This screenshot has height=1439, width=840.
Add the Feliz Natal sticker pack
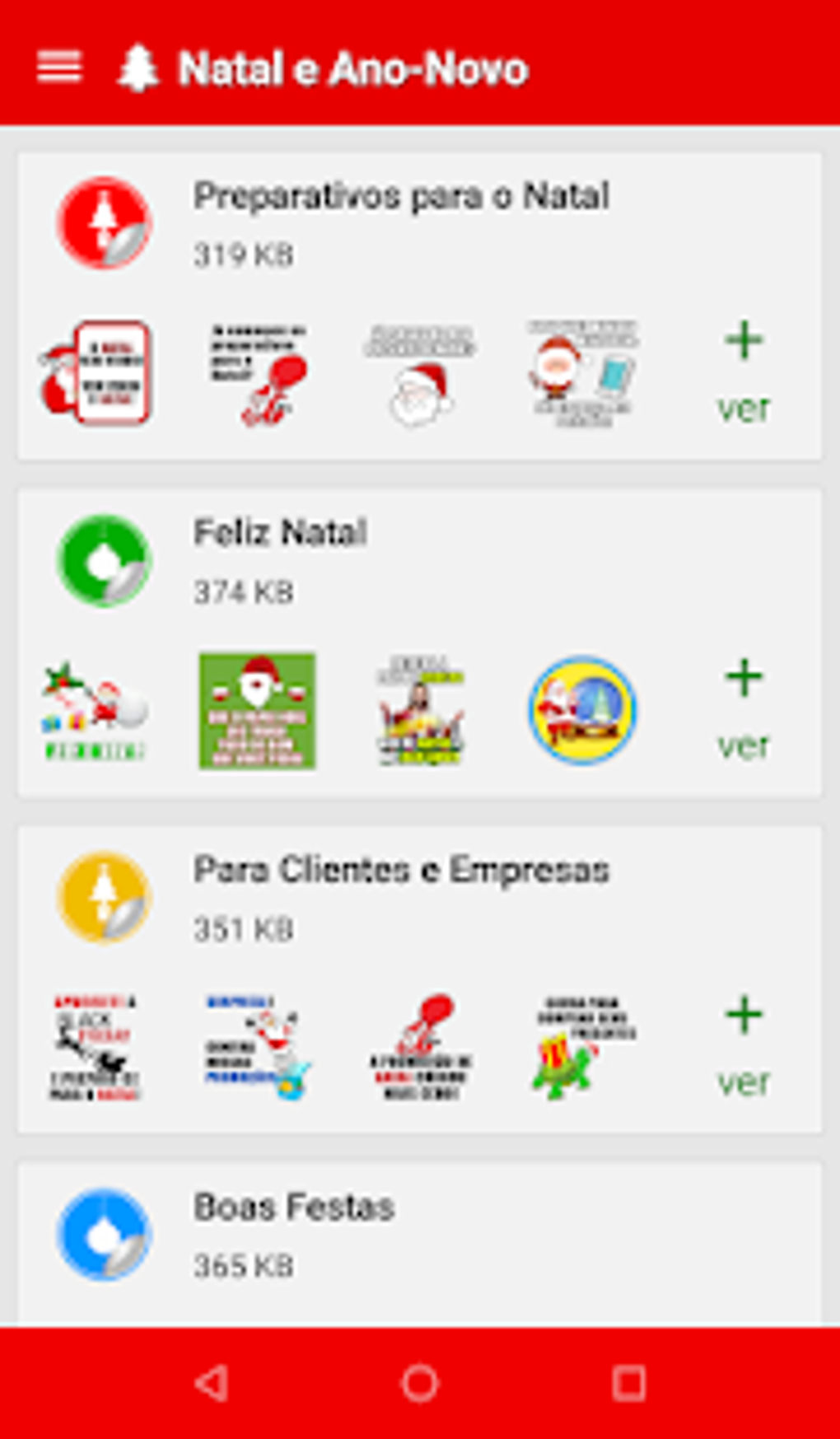click(744, 678)
